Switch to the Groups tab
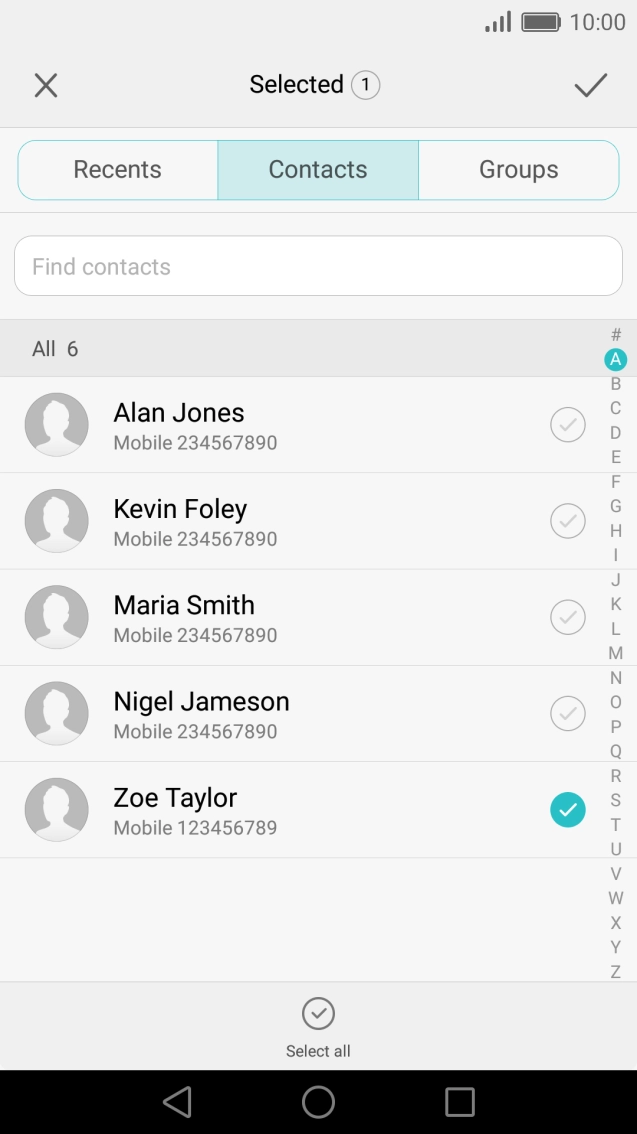The width and height of the screenshot is (637, 1134). tap(518, 170)
